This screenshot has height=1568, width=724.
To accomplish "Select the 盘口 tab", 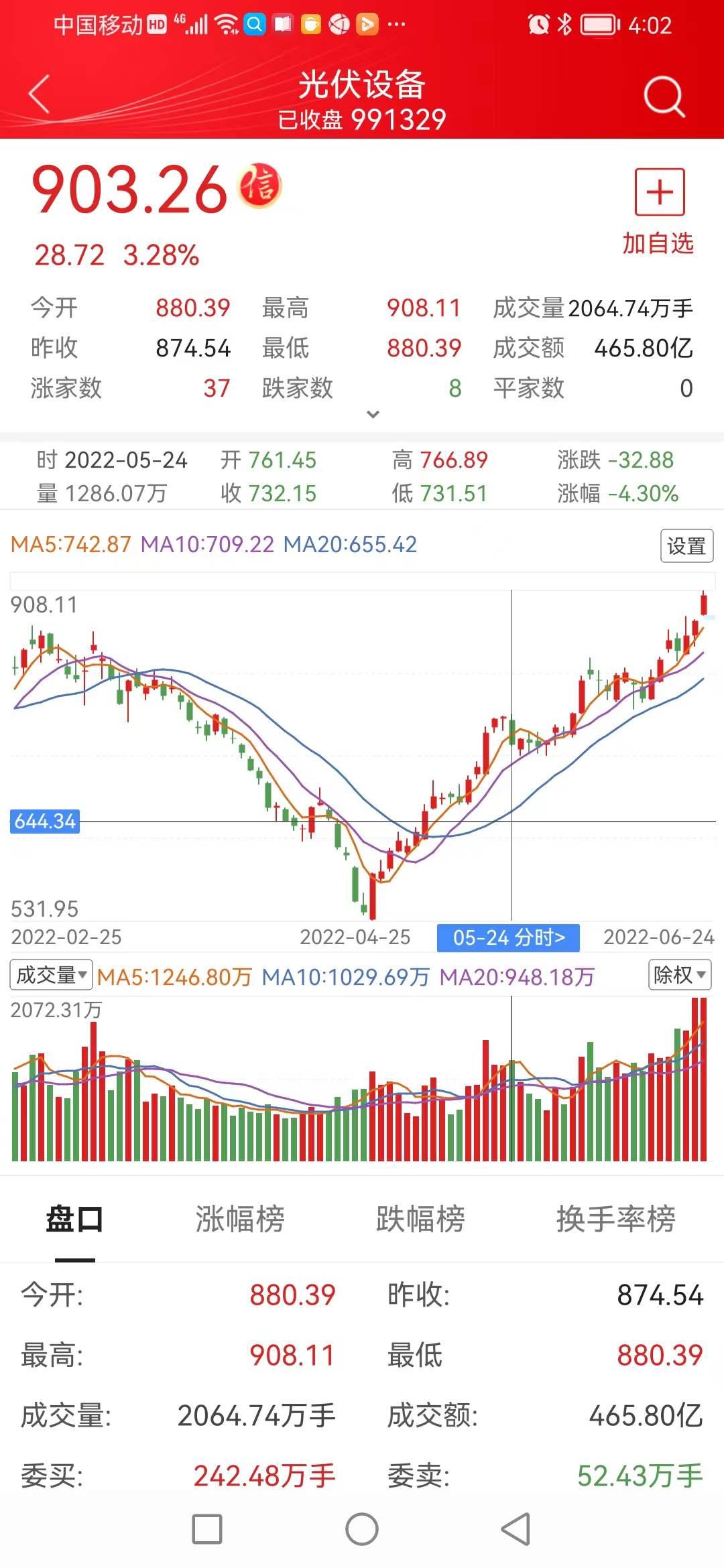I will point(74,1219).
